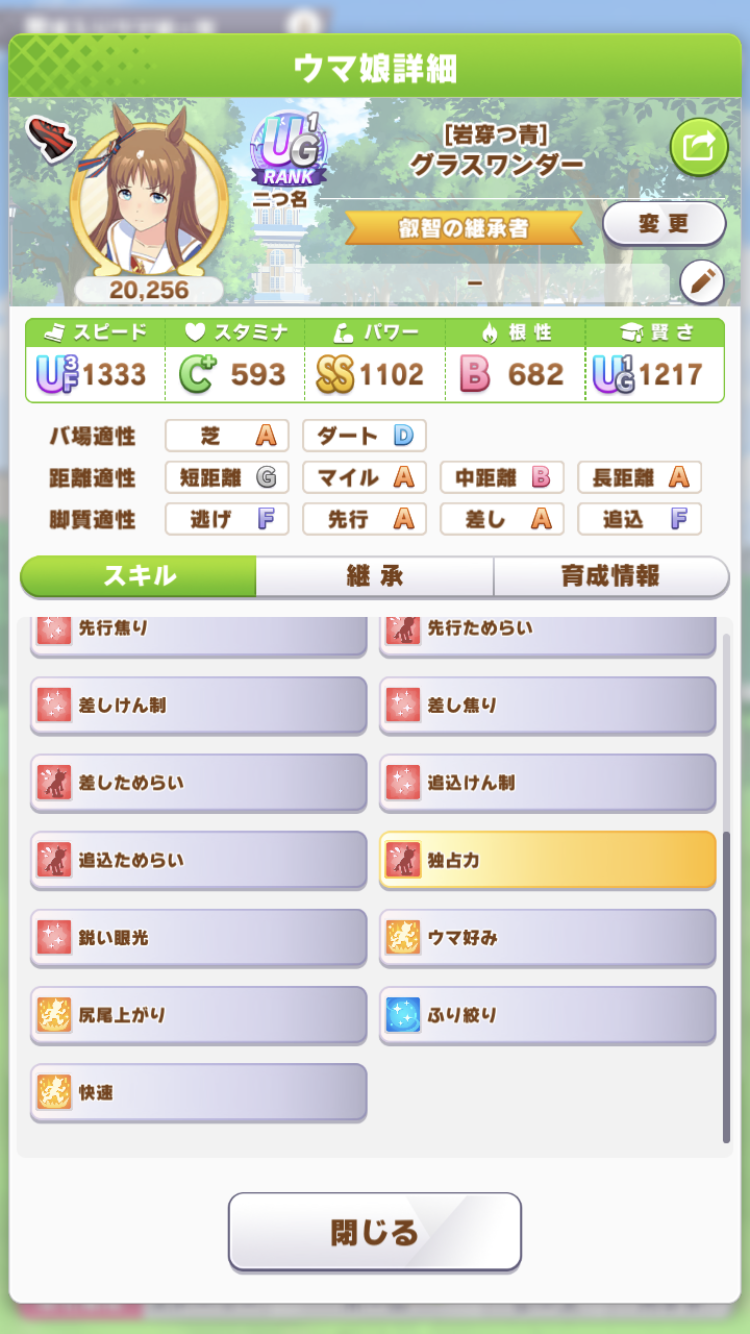View the ふり絞り skill

(x=547, y=1015)
